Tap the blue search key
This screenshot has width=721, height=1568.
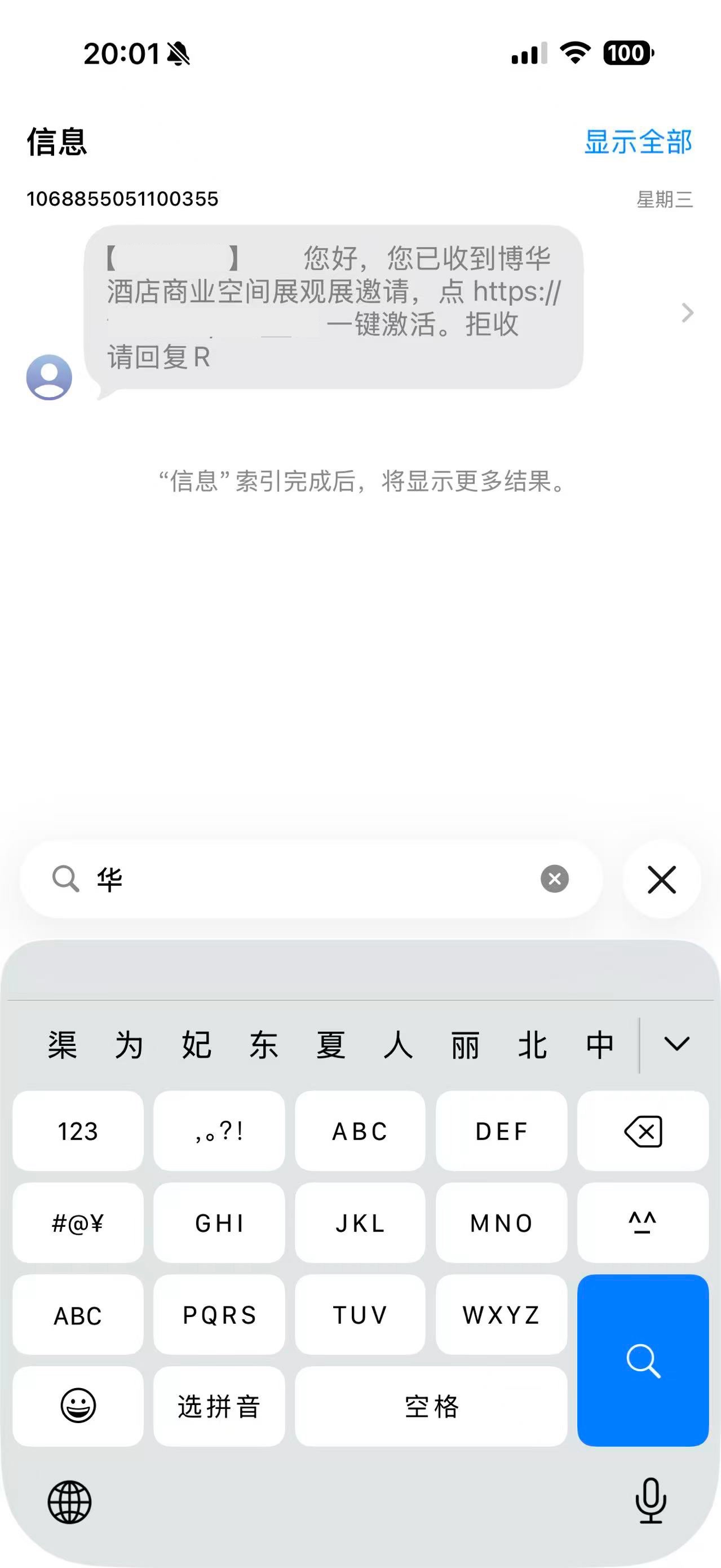pyautogui.click(x=643, y=1361)
